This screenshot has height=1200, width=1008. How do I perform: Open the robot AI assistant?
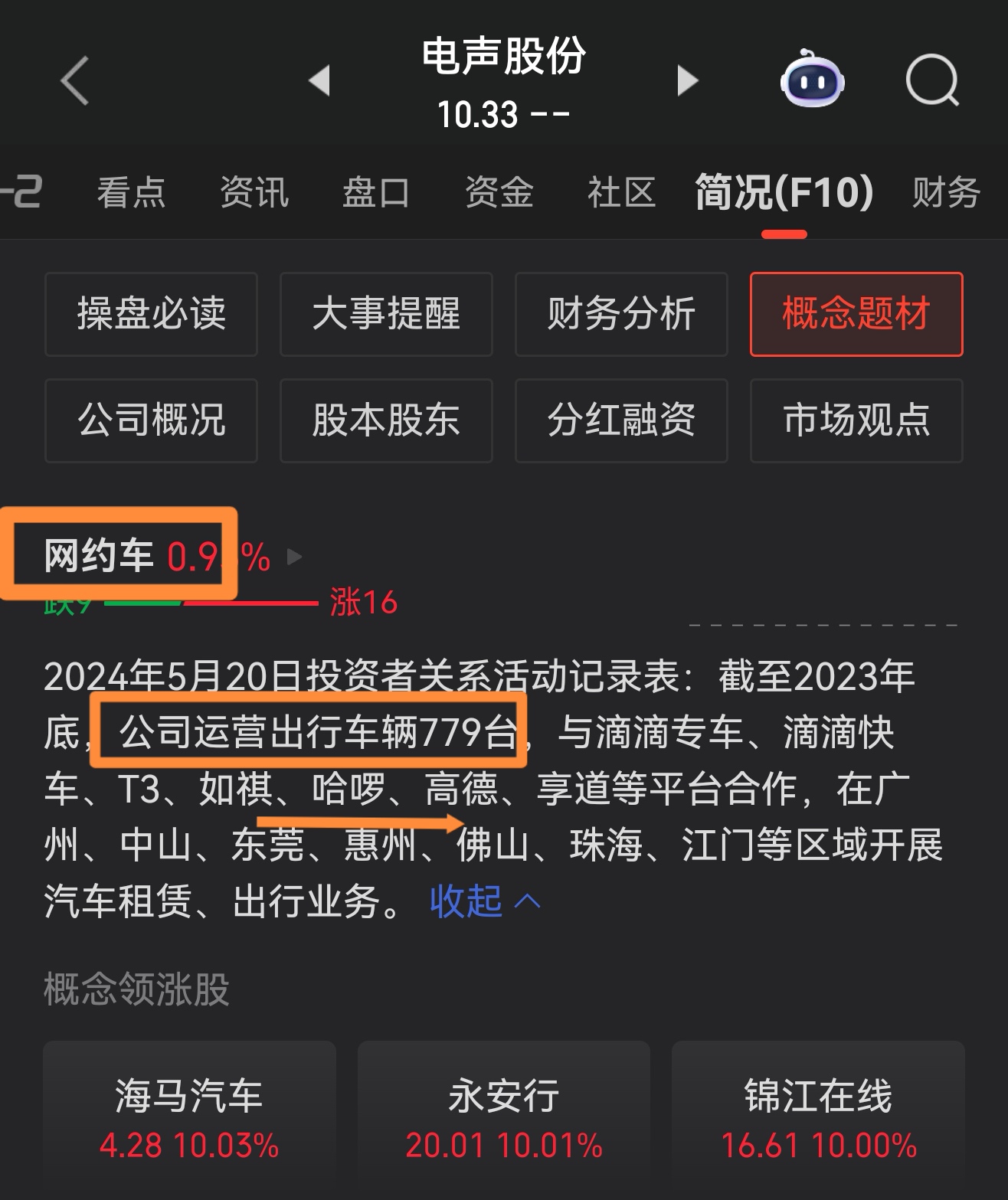tap(812, 79)
